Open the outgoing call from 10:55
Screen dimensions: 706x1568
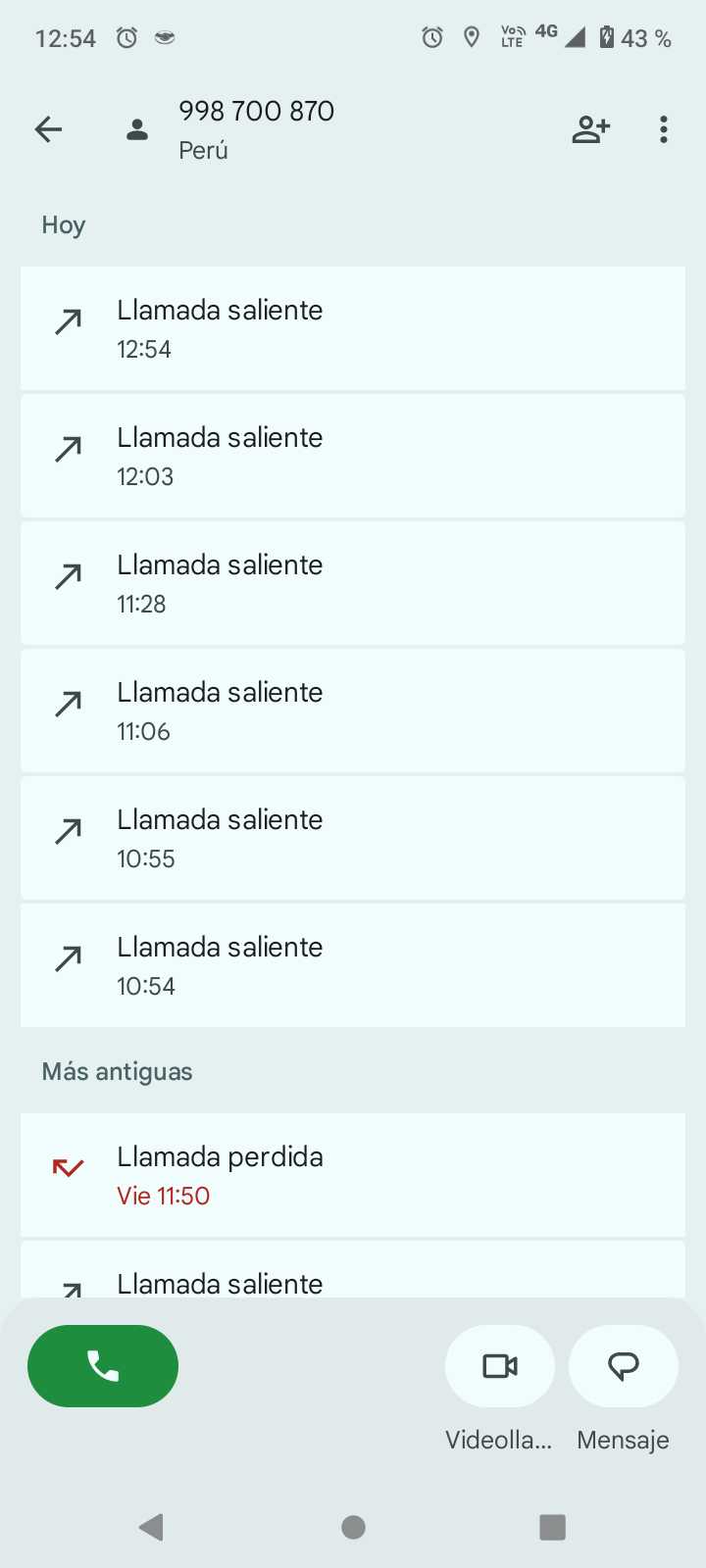pyautogui.click(x=353, y=838)
